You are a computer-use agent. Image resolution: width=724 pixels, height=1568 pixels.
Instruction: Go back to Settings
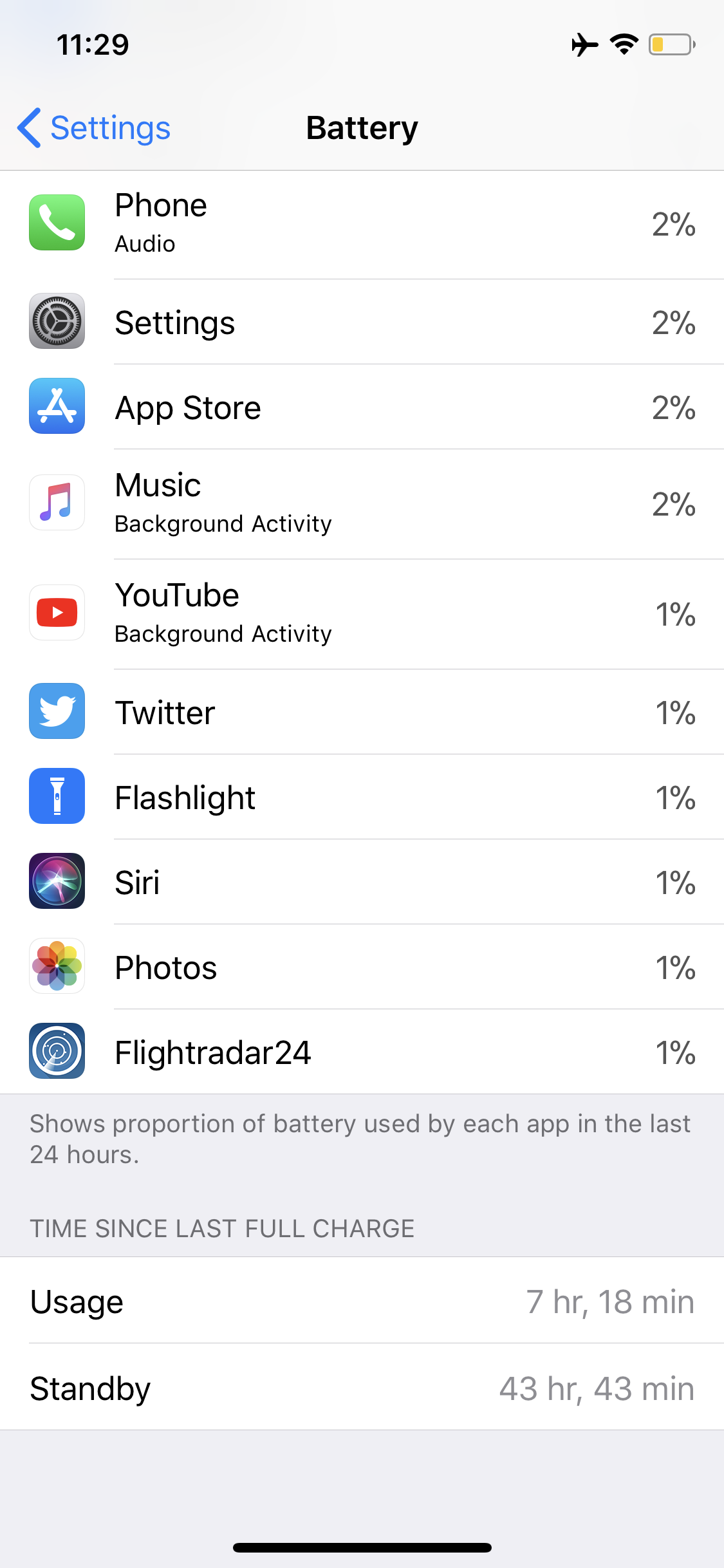click(94, 127)
